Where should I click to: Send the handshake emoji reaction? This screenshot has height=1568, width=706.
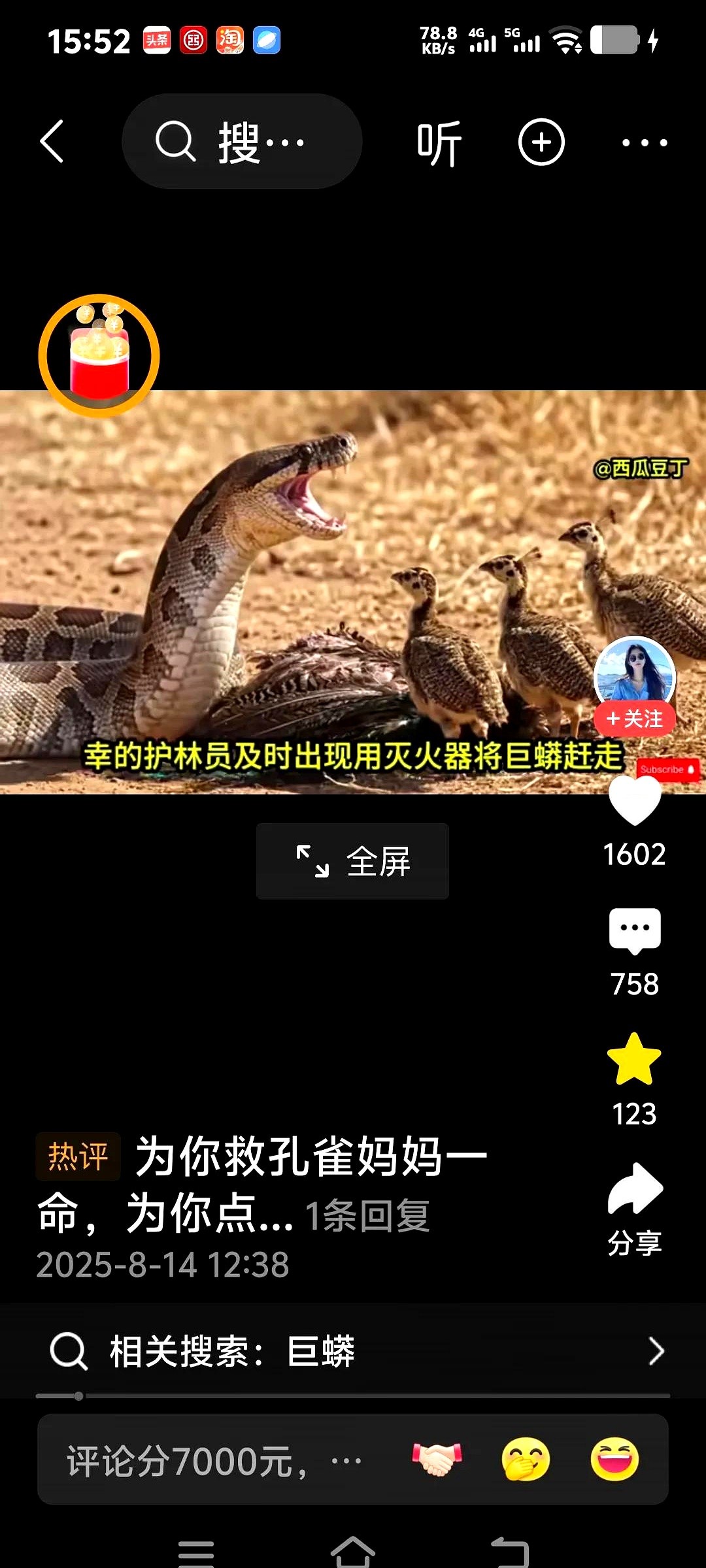tap(437, 1460)
